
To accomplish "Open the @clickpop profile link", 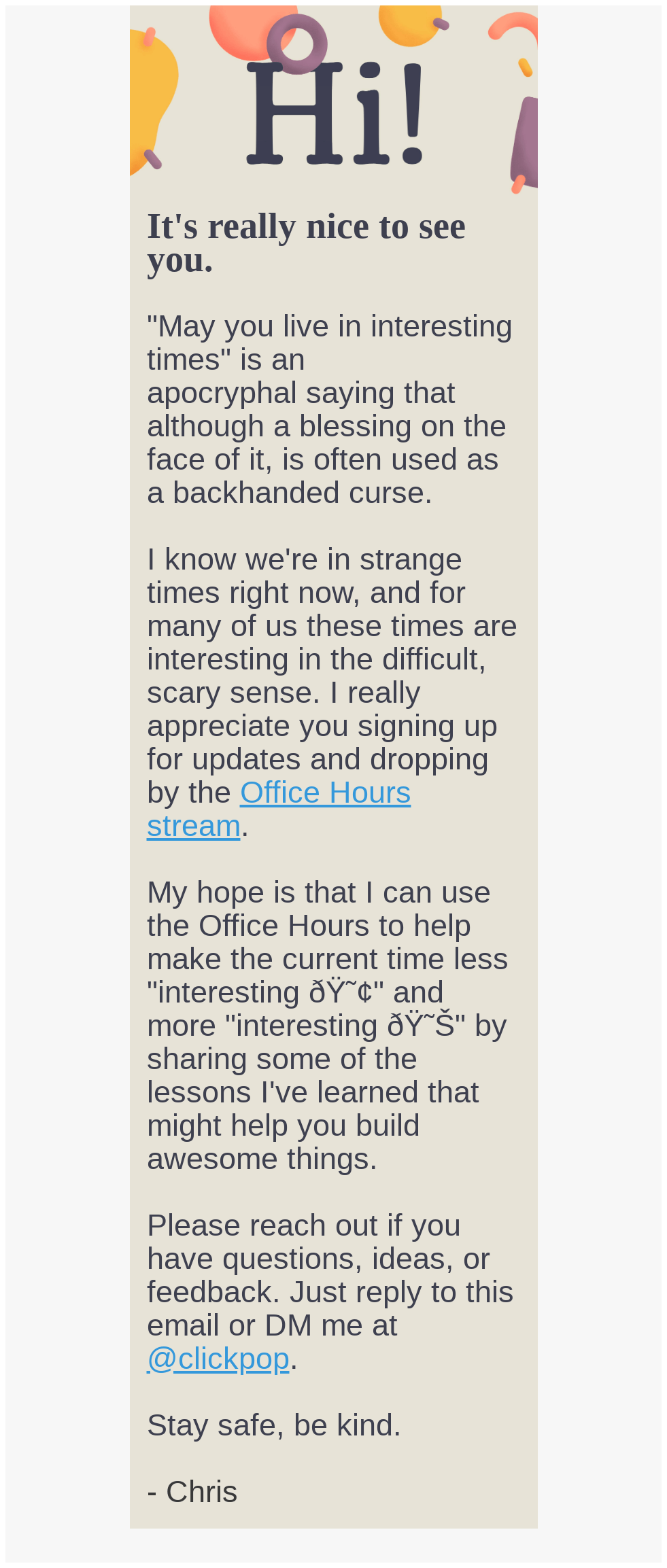I will click(218, 1359).
